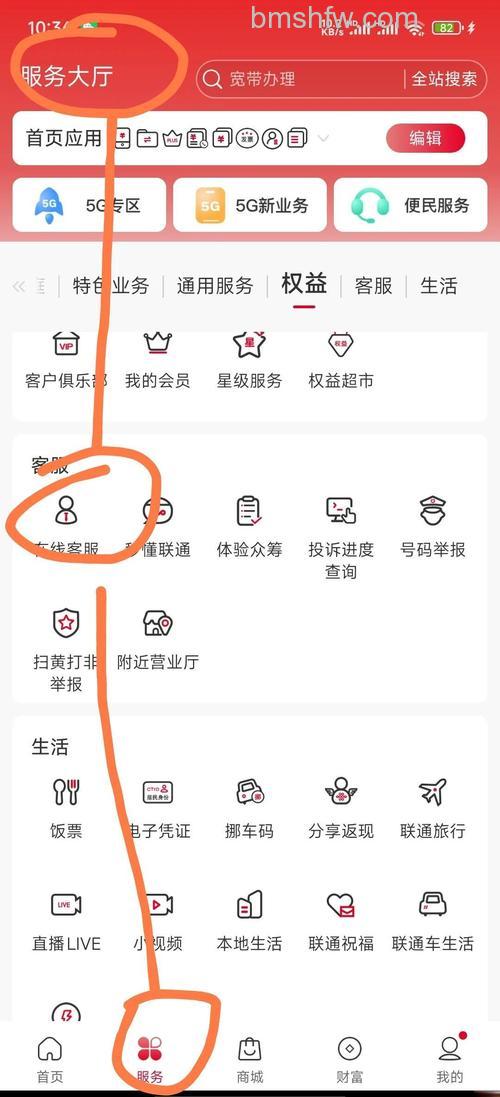The width and height of the screenshot is (500, 1097).
Task: Tap the 全站搜索 button
Action: pyautogui.click(x=445, y=79)
